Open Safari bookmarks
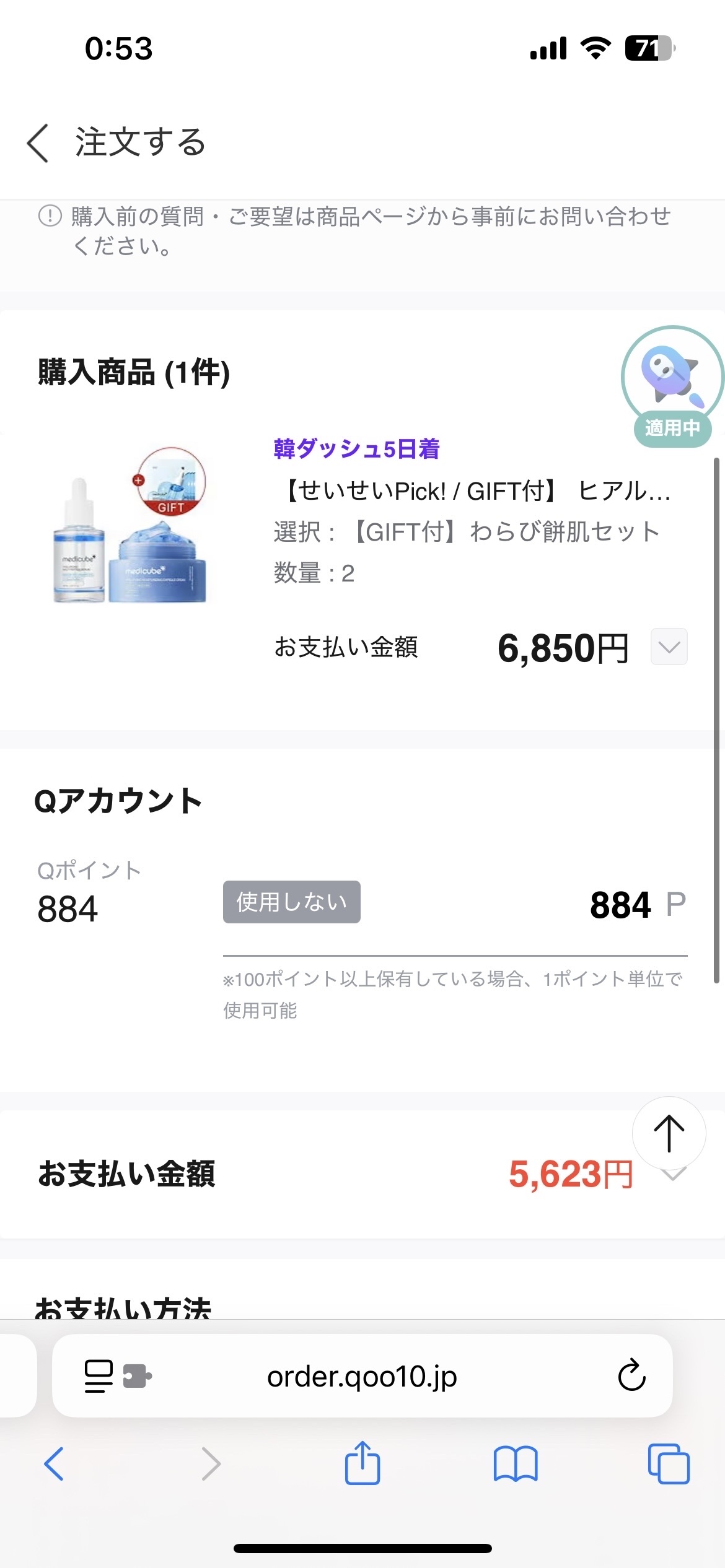725x1568 pixels. point(516,1463)
